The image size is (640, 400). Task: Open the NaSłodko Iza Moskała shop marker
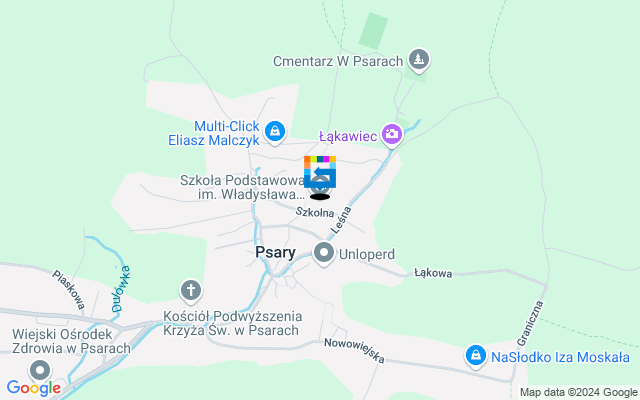click(477, 356)
